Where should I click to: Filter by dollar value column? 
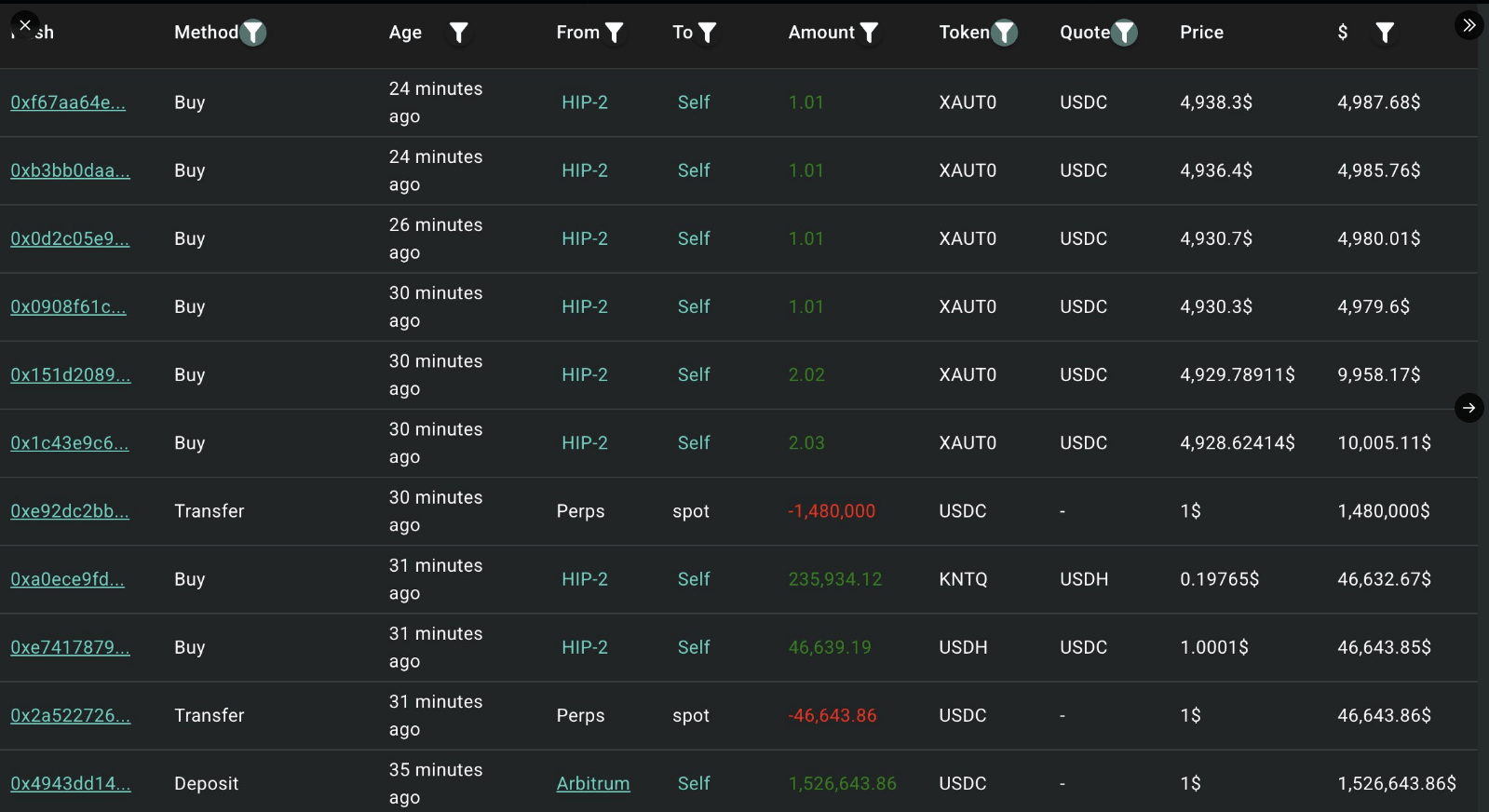point(1385,33)
